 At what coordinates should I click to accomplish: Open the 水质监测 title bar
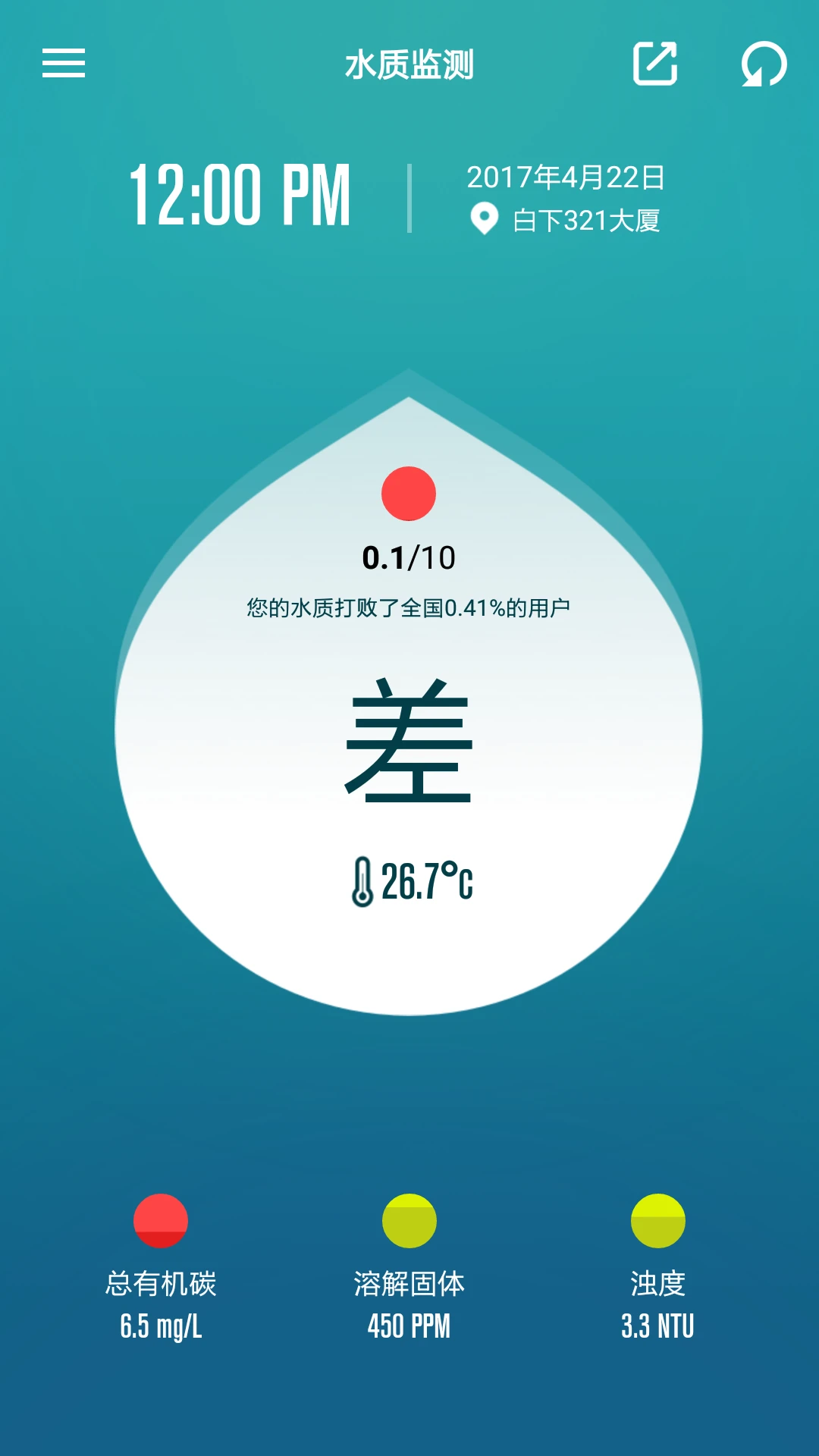409,66
